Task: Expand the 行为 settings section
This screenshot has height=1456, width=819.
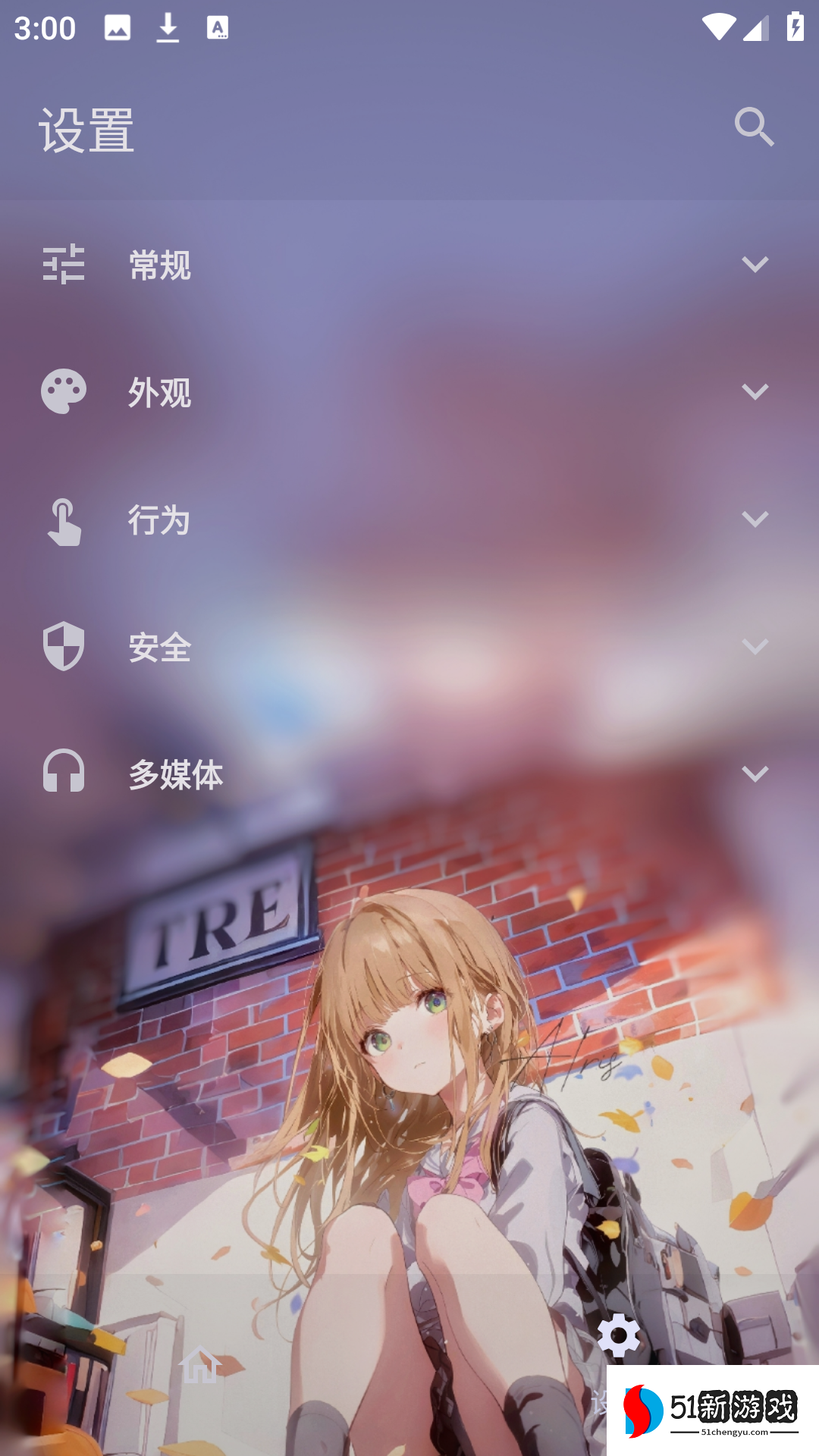Action: click(x=755, y=519)
